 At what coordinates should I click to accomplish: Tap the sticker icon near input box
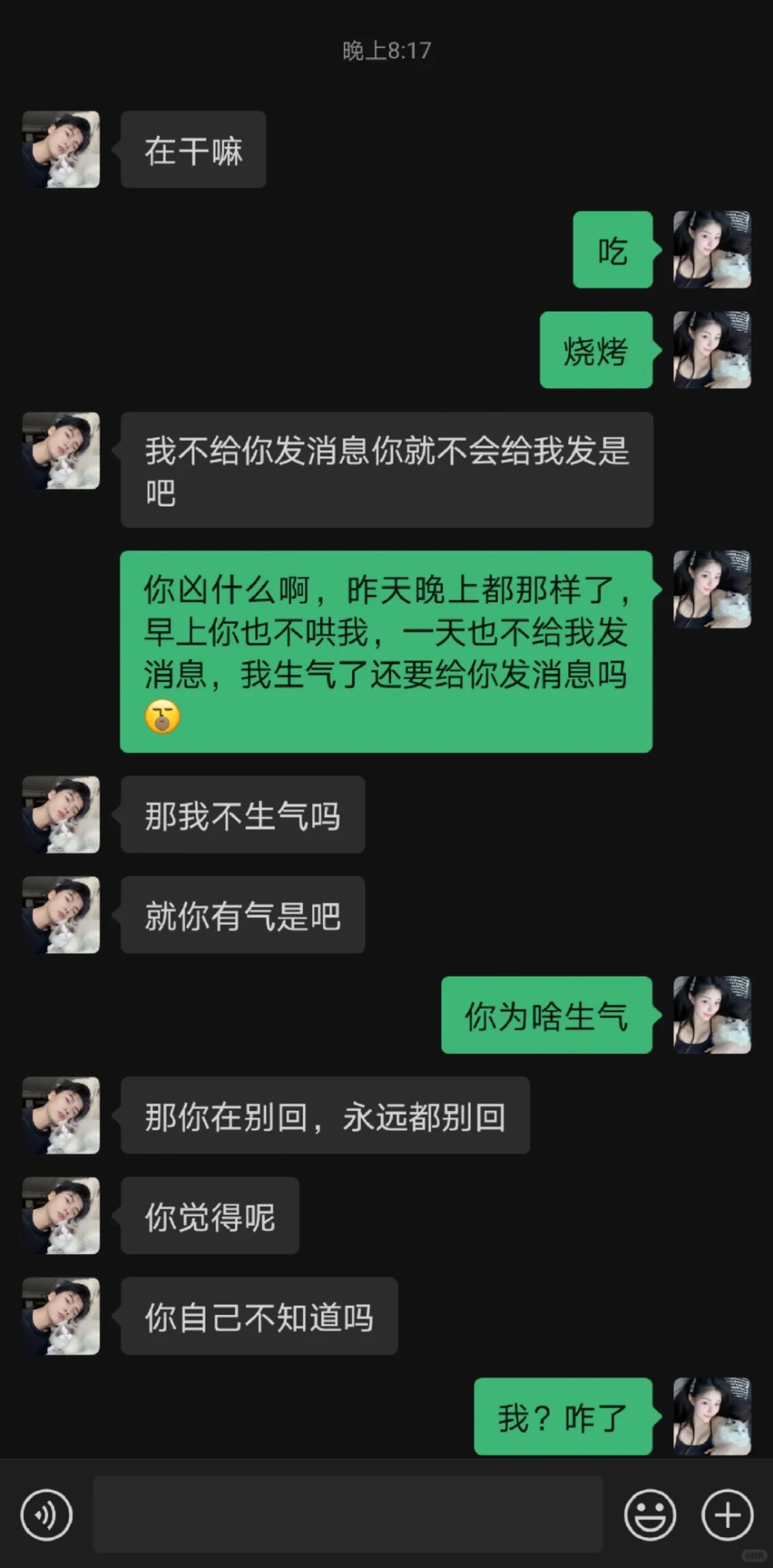tap(649, 1515)
